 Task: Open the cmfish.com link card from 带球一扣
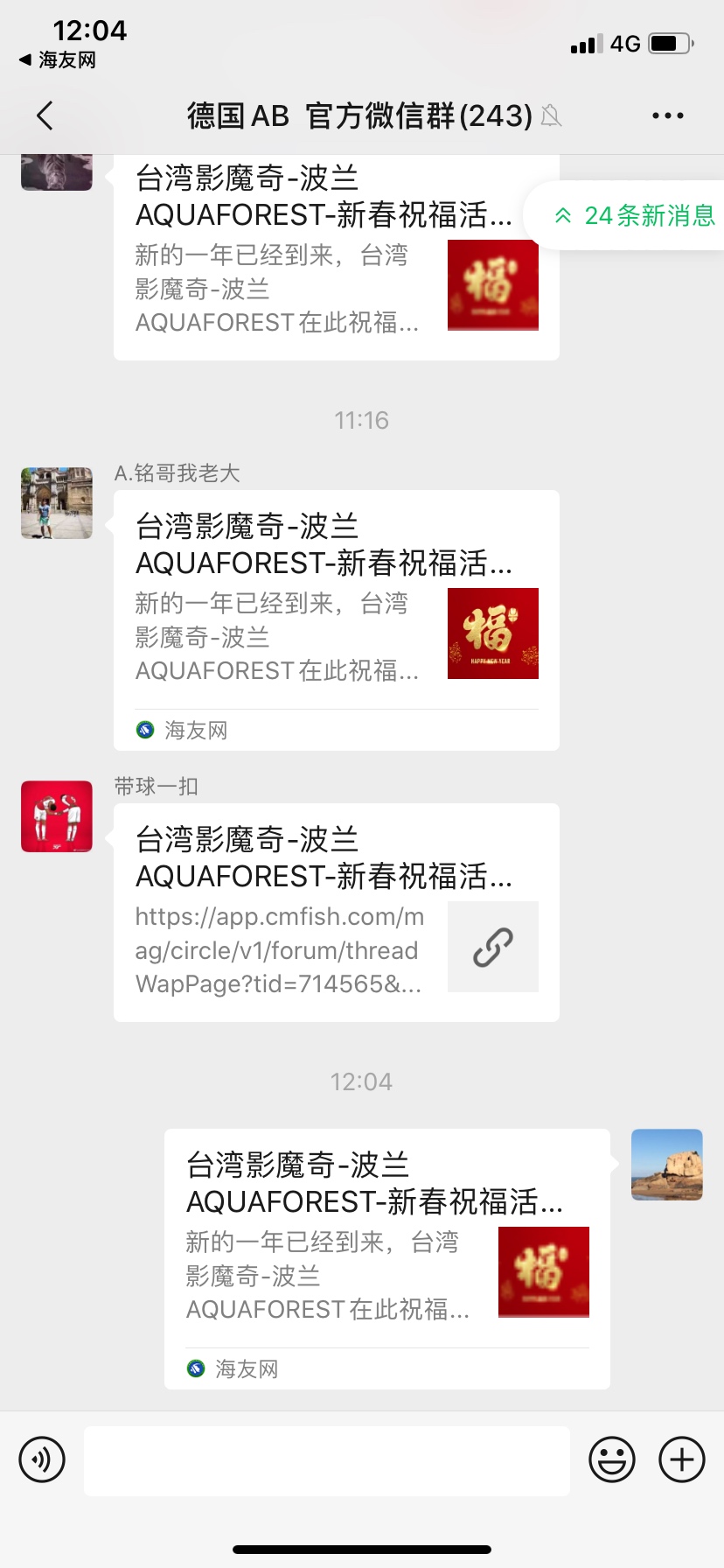336,912
